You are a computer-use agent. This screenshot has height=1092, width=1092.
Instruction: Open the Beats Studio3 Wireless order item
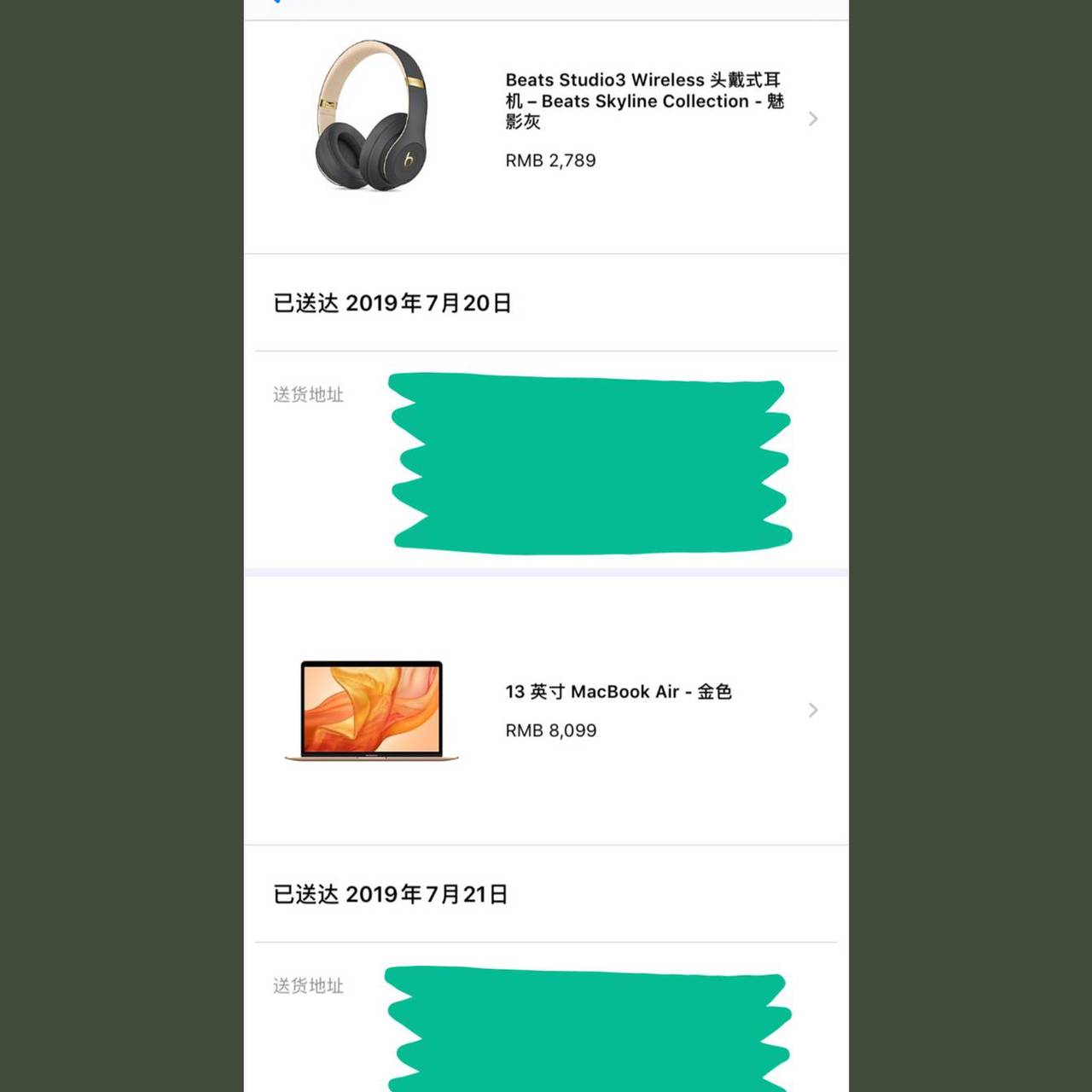(643, 119)
